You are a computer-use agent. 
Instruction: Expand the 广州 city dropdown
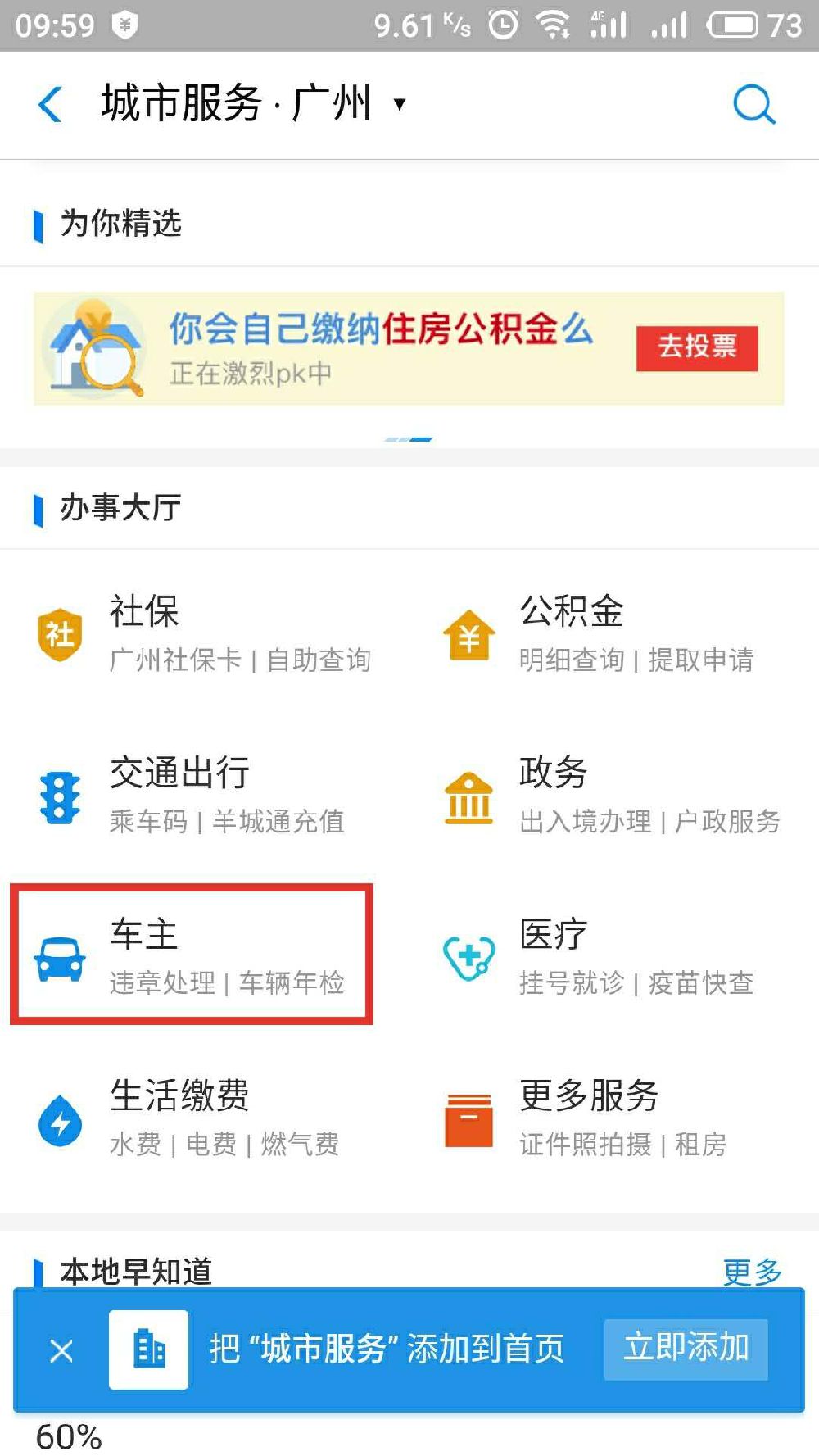[x=399, y=105]
